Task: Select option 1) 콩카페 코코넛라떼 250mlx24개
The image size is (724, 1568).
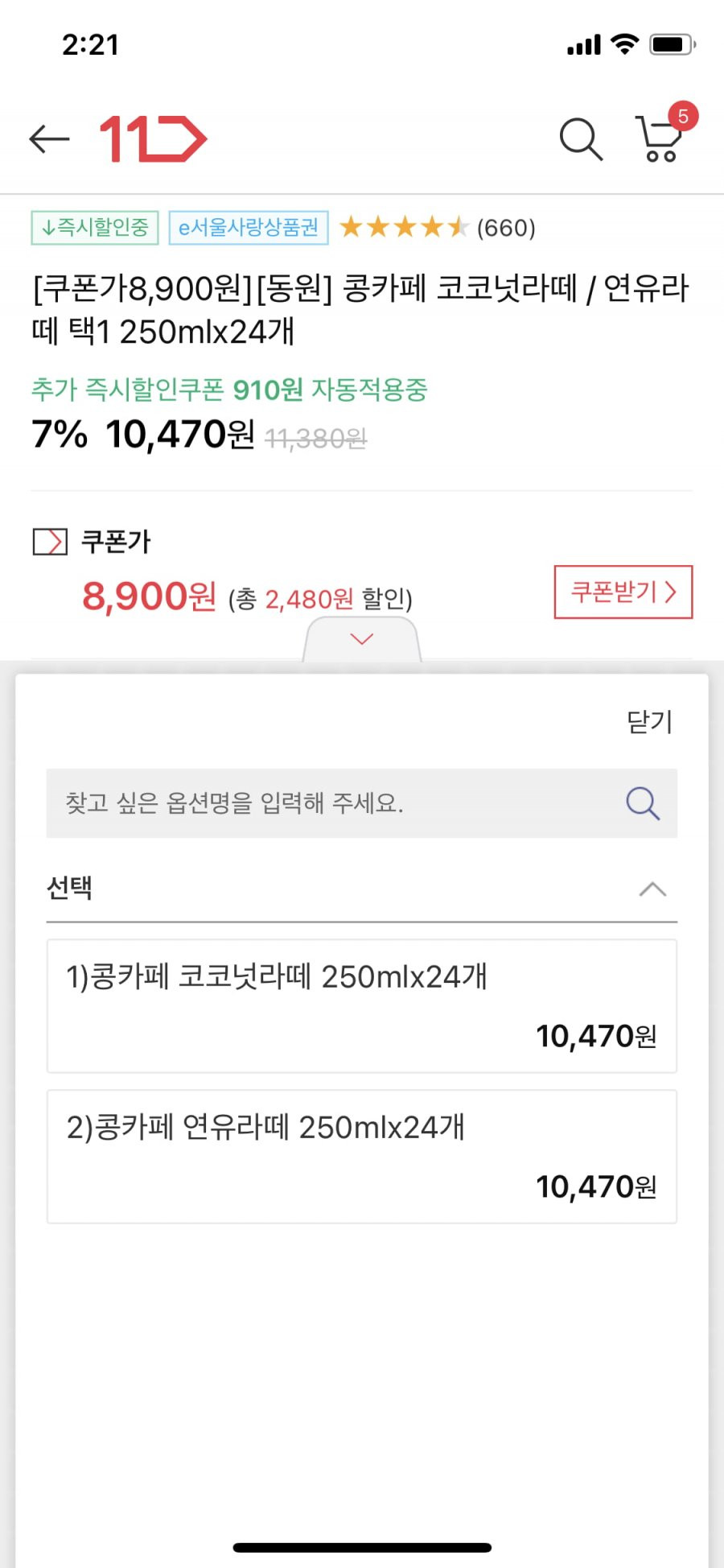Action: pyautogui.click(x=362, y=1006)
